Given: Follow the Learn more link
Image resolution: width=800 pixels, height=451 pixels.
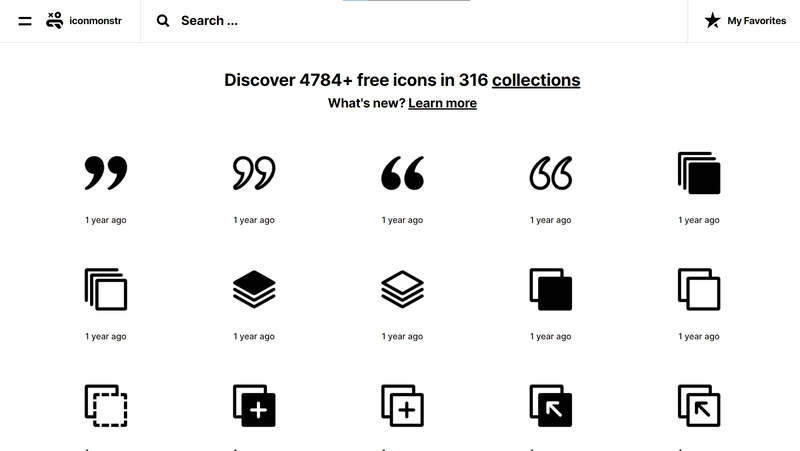Looking at the screenshot, I should coord(442,103).
